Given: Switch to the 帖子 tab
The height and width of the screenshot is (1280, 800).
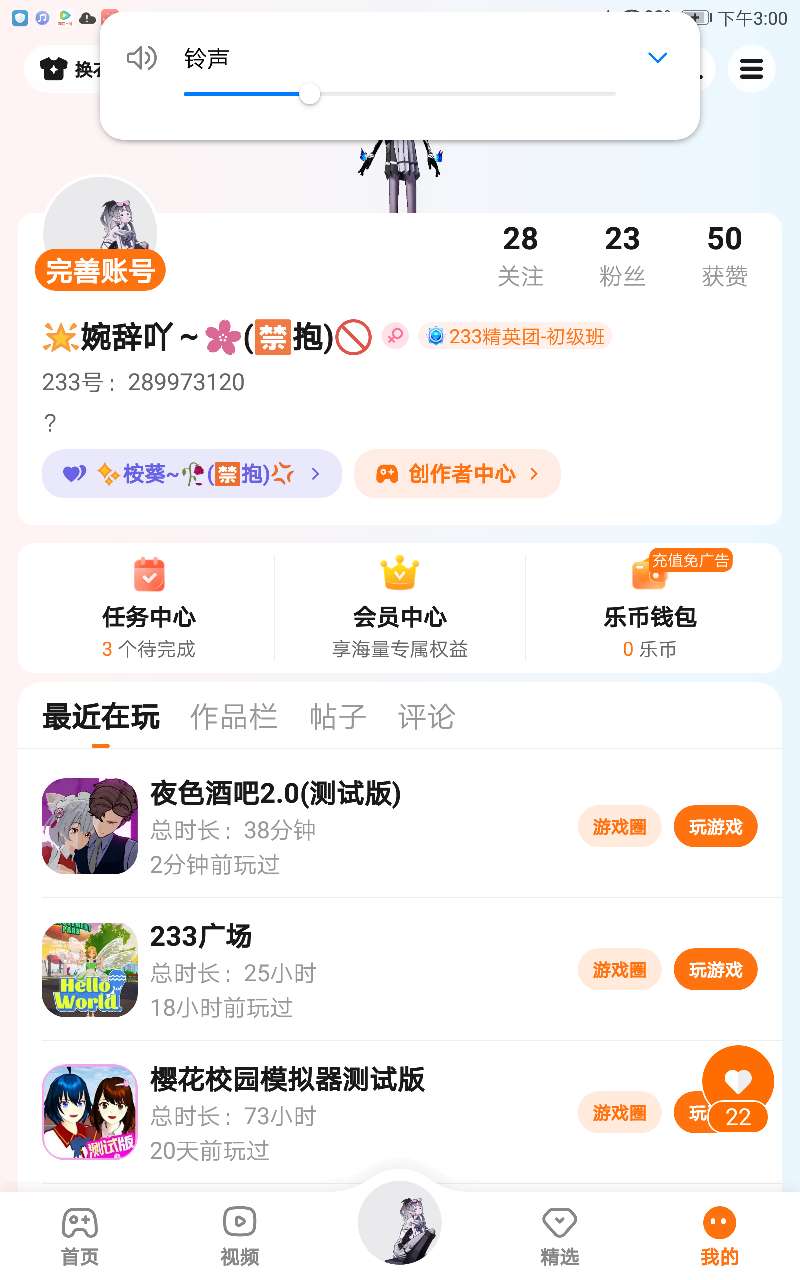Looking at the screenshot, I should point(338,717).
